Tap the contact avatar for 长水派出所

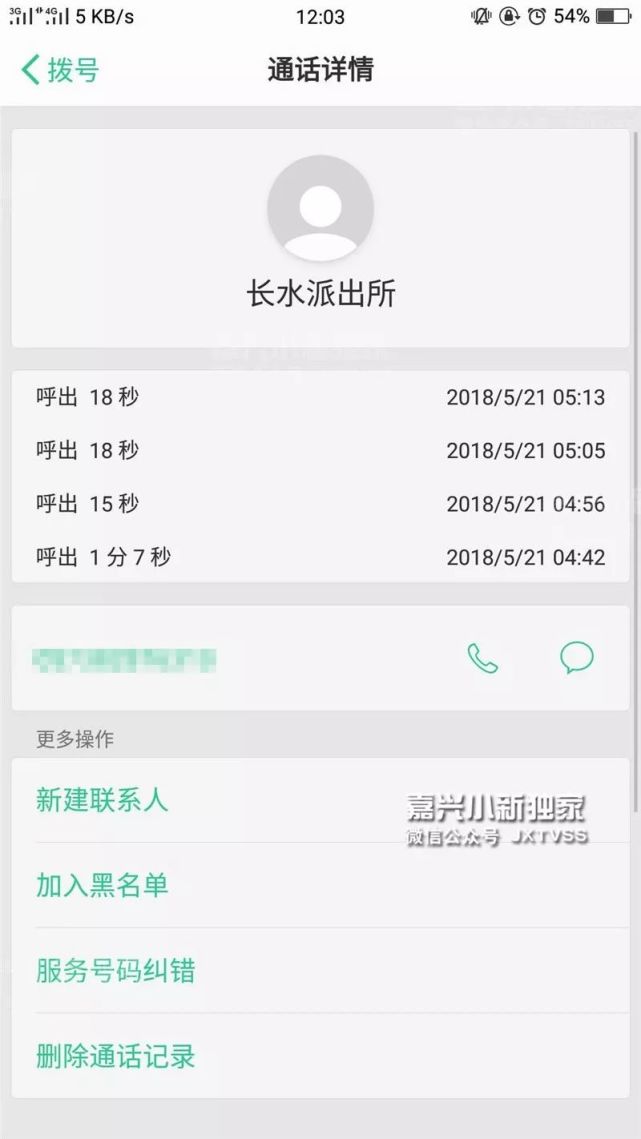coord(320,208)
